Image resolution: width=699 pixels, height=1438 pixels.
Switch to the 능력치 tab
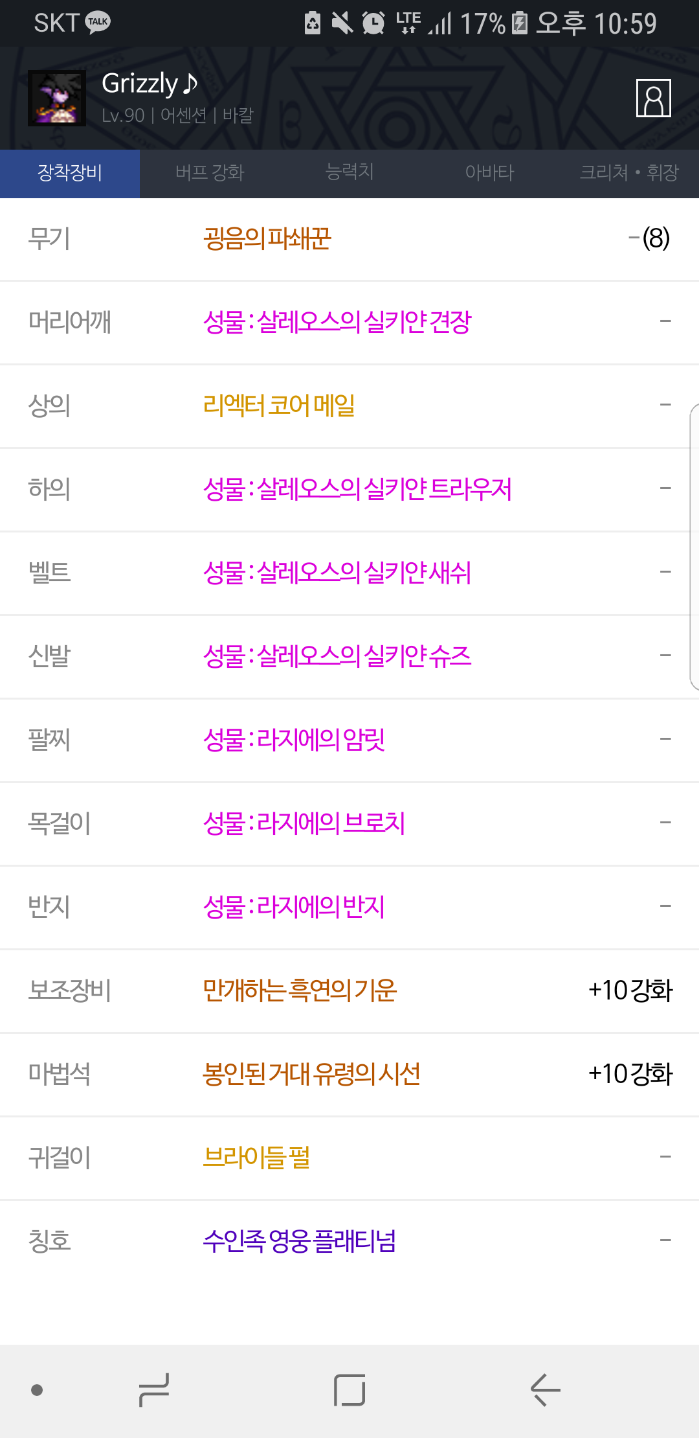[x=349, y=173]
